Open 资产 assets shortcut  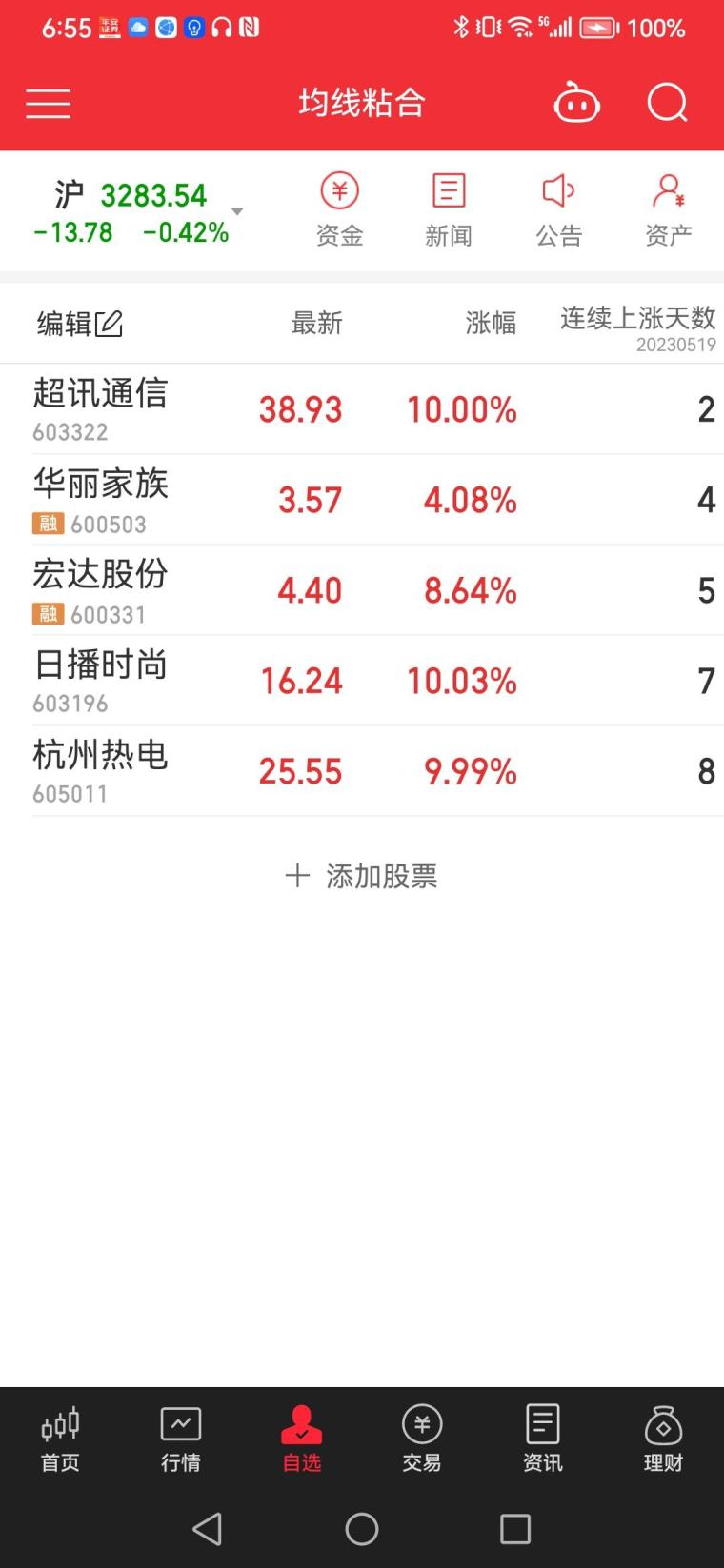[x=668, y=210]
